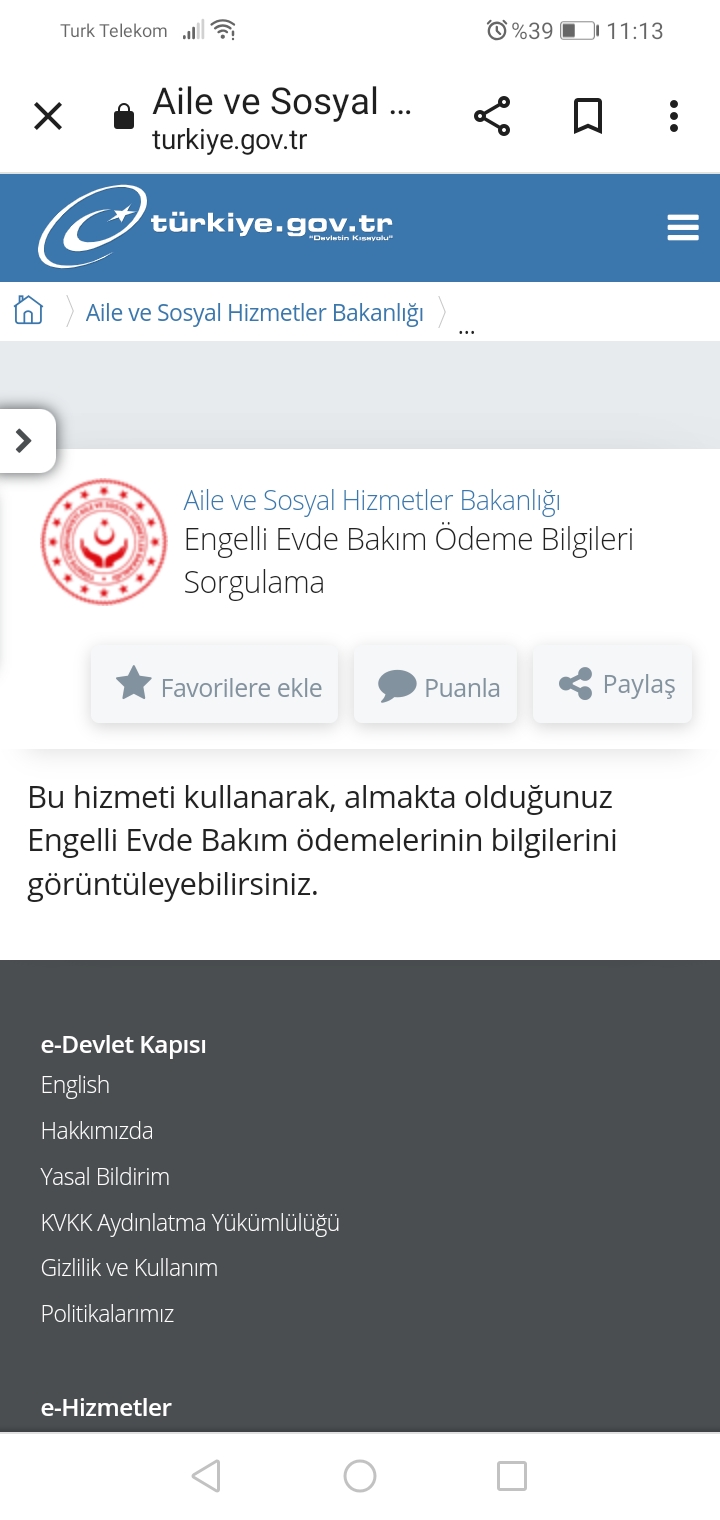Switch site language to English
The image size is (720, 1520).
coord(75,1085)
